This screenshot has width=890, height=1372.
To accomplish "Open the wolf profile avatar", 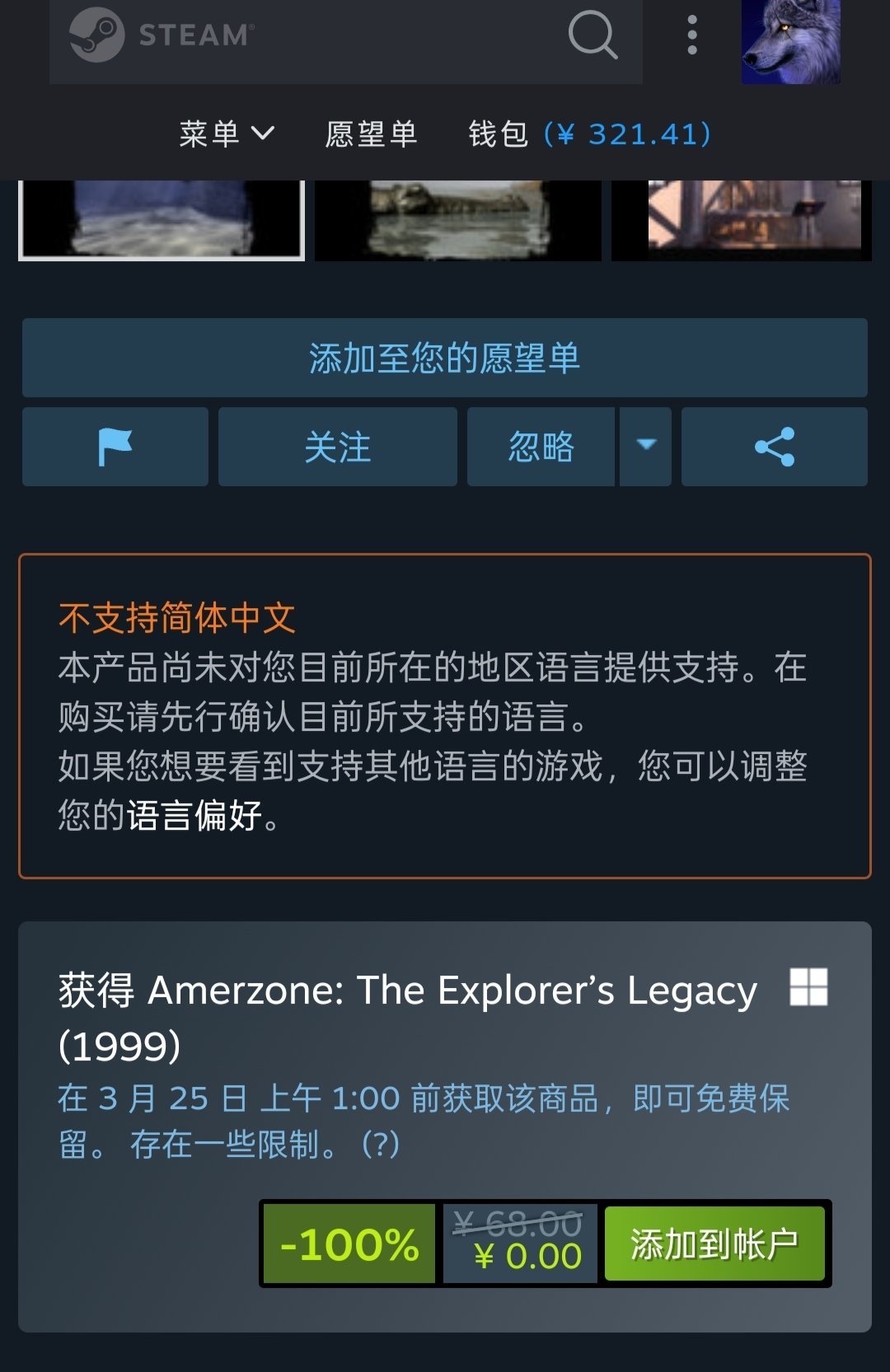I will coord(790,41).
